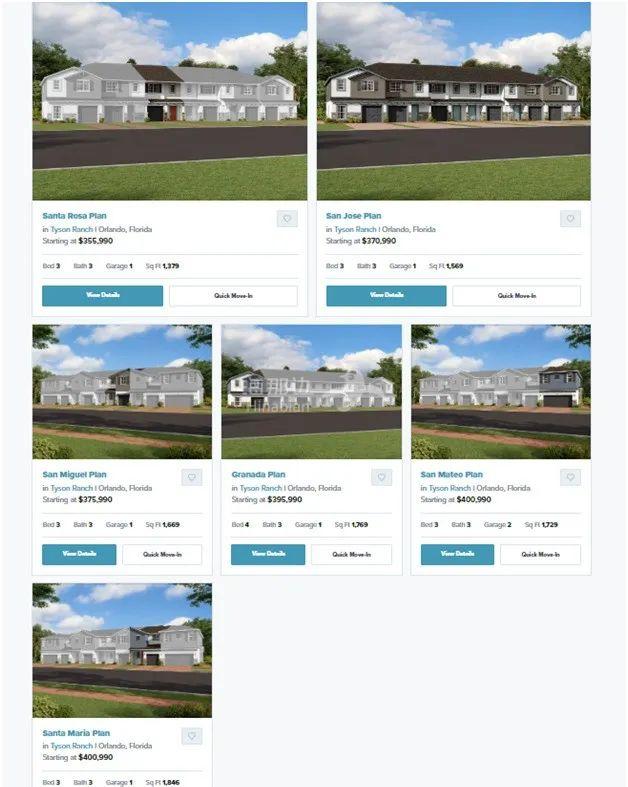Favorite the Santa Maria Plan

click(192, 736)
